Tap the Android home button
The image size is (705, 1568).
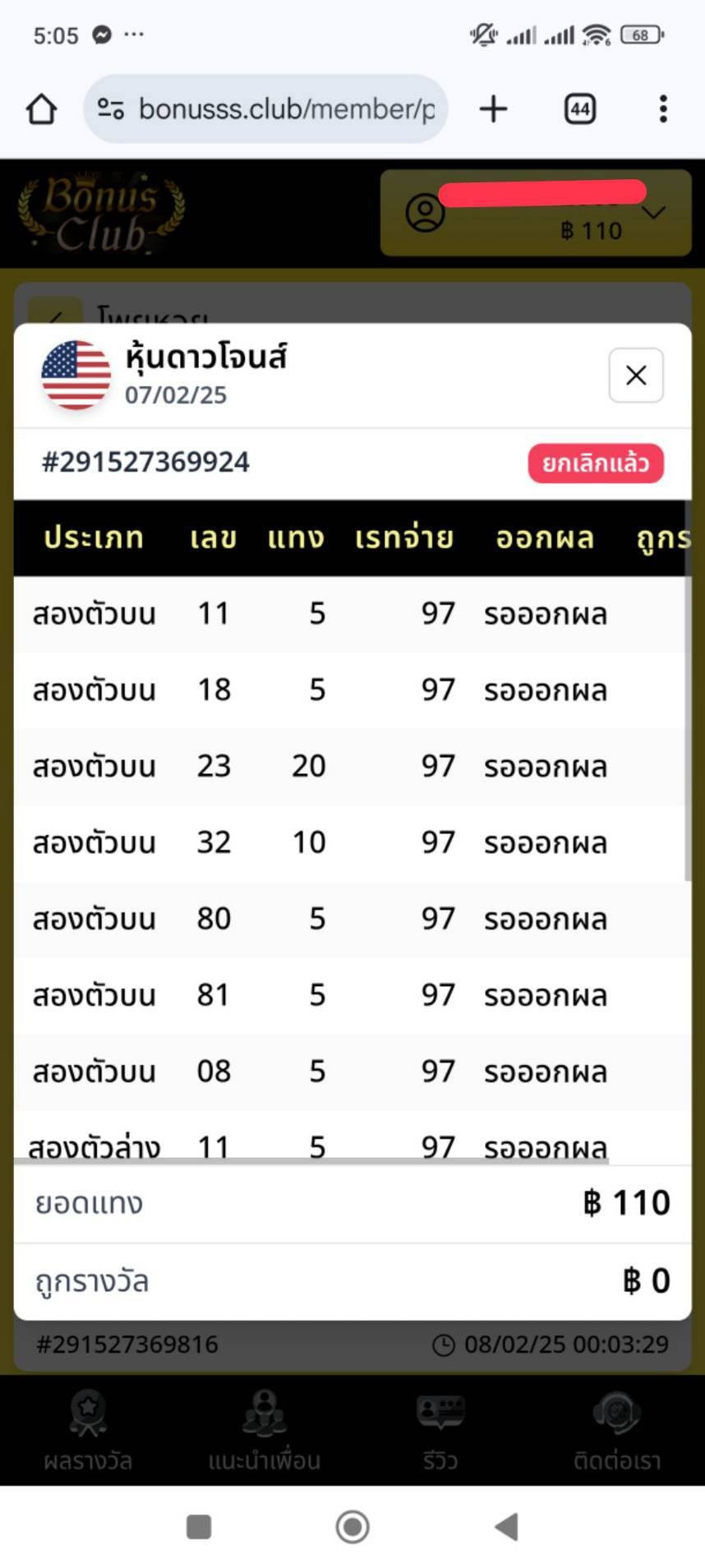(x=352, y=1526)
